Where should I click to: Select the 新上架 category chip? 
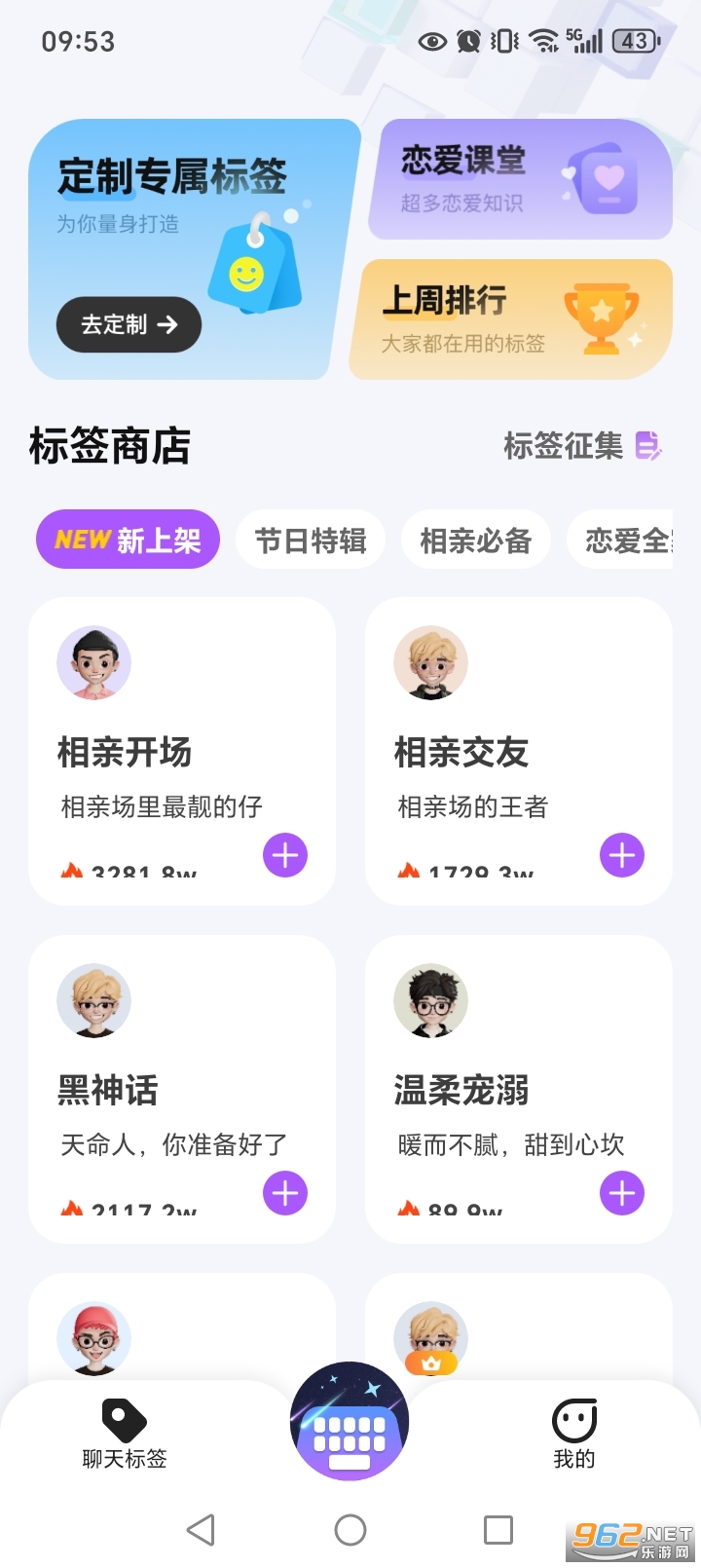coord(128,540)
